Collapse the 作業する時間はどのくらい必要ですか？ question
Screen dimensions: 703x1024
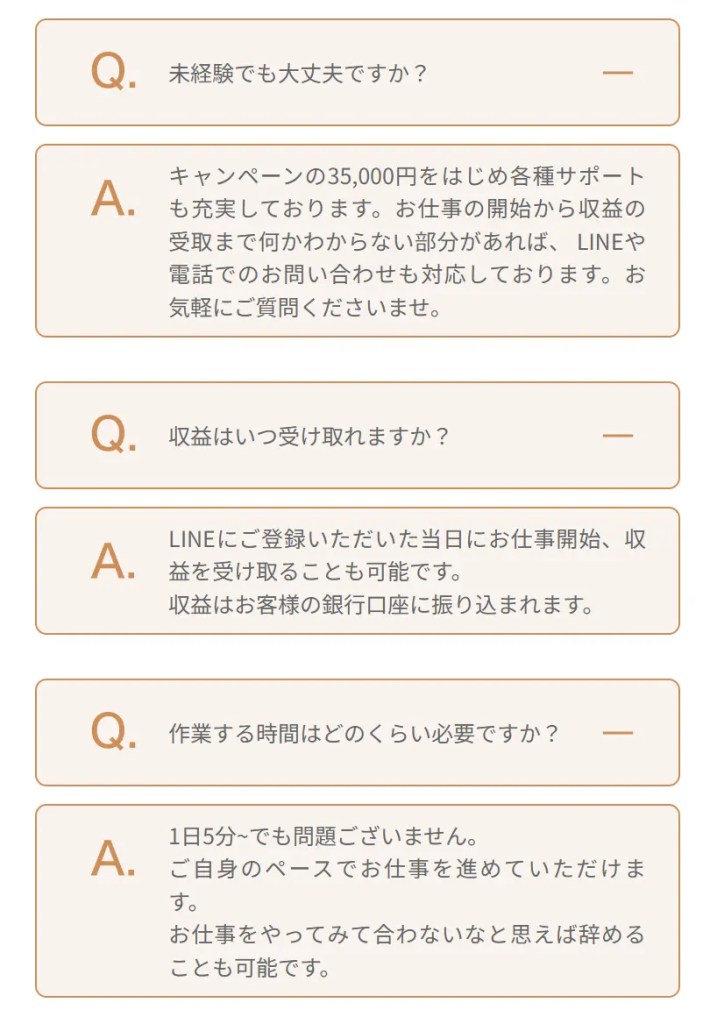coord(618,733)
